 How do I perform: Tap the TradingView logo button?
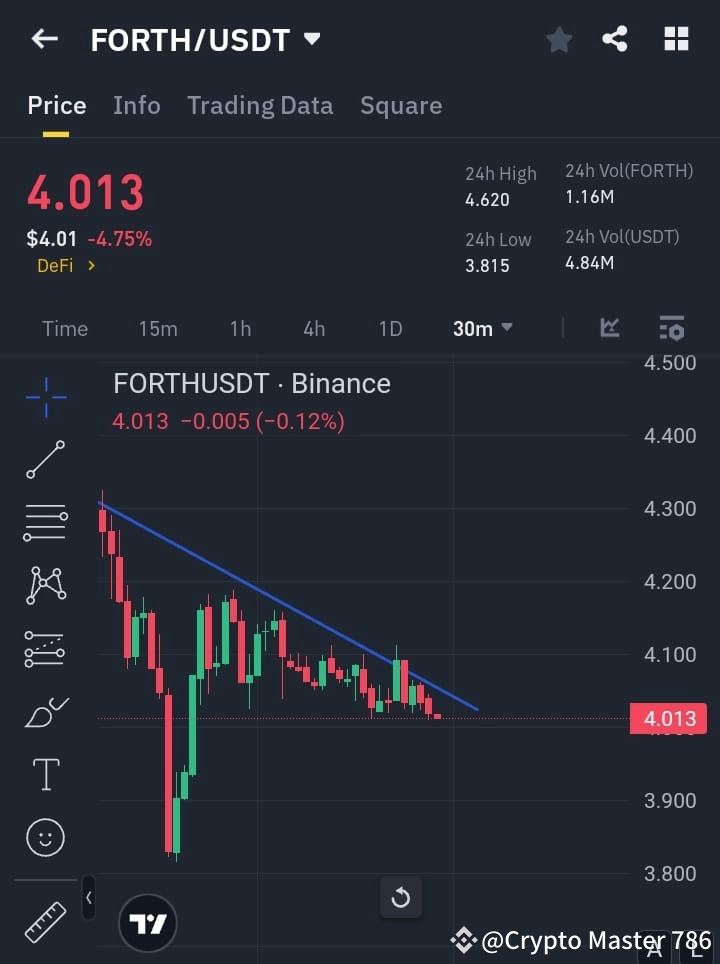pyautogui.click(x=148, y=922)
